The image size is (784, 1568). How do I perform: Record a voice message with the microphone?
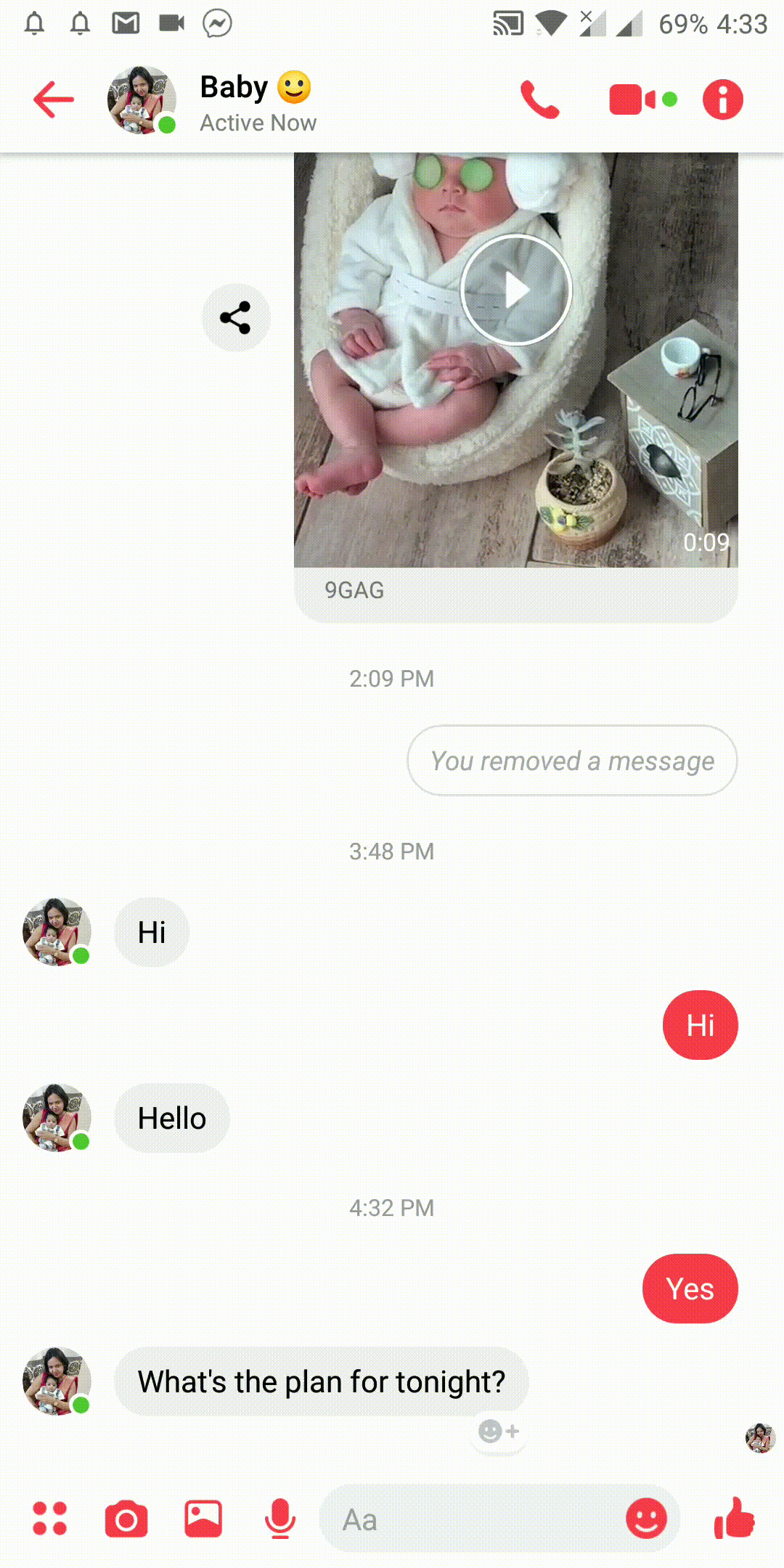(280, 1519)
